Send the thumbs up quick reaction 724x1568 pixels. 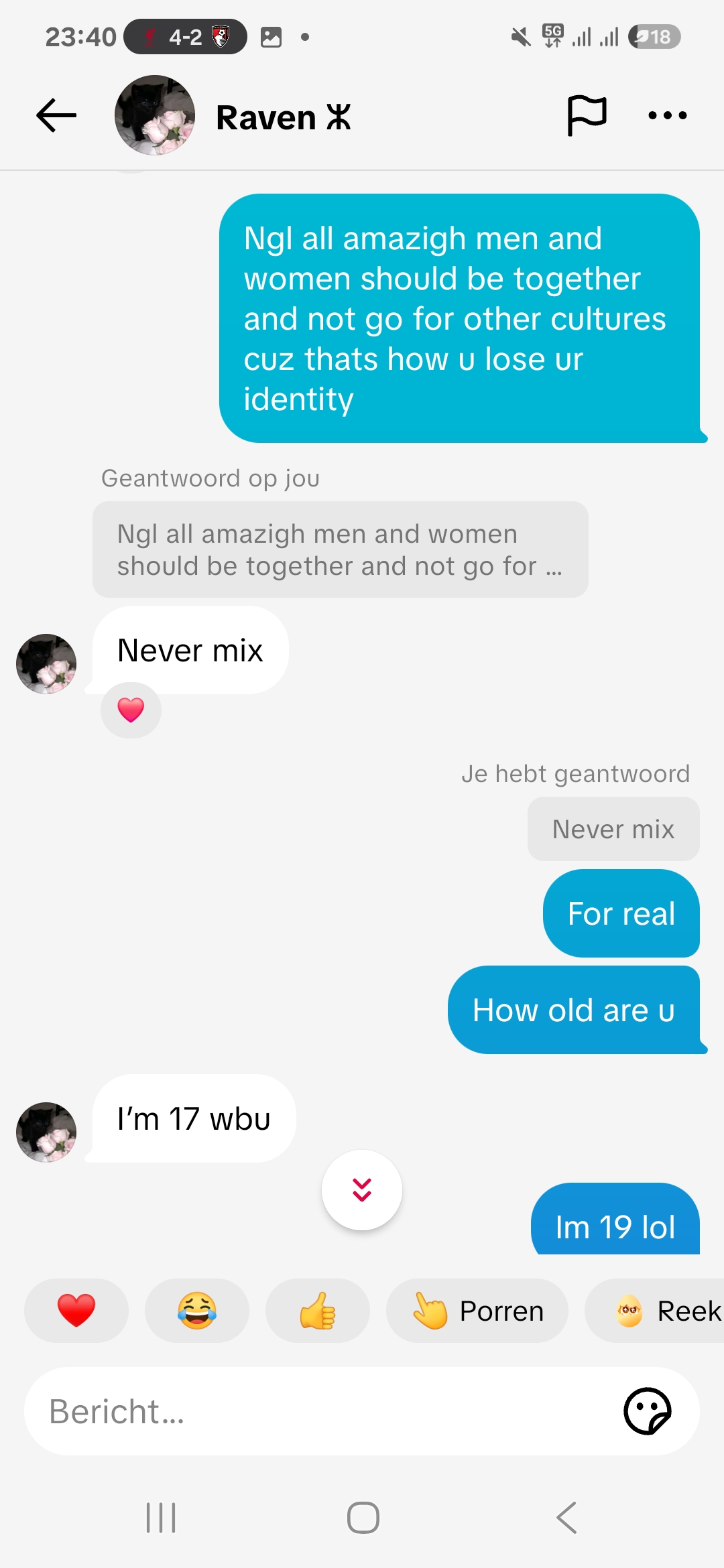[318, 1311]
